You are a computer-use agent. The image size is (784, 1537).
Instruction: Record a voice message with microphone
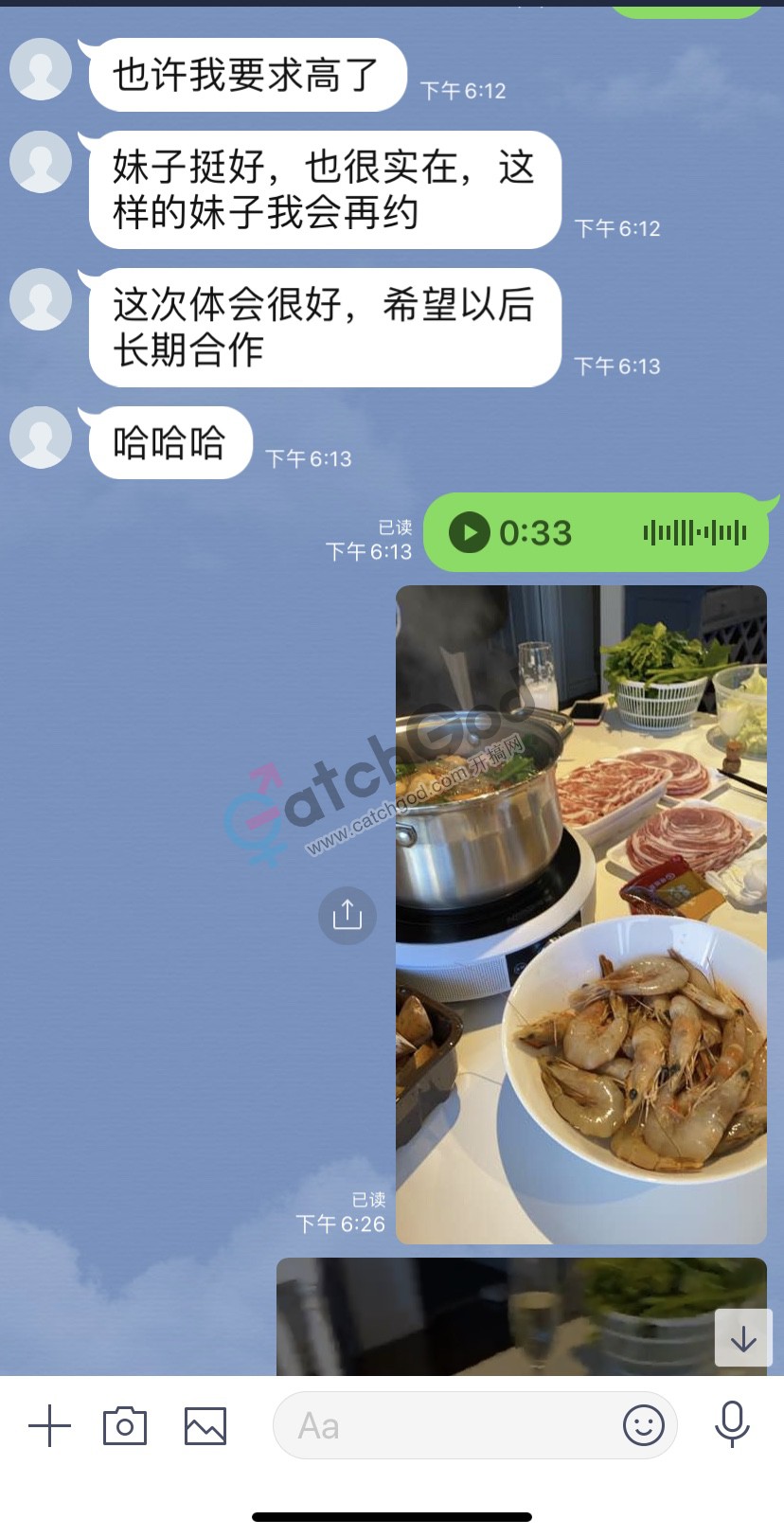(x=732, y=1424)
